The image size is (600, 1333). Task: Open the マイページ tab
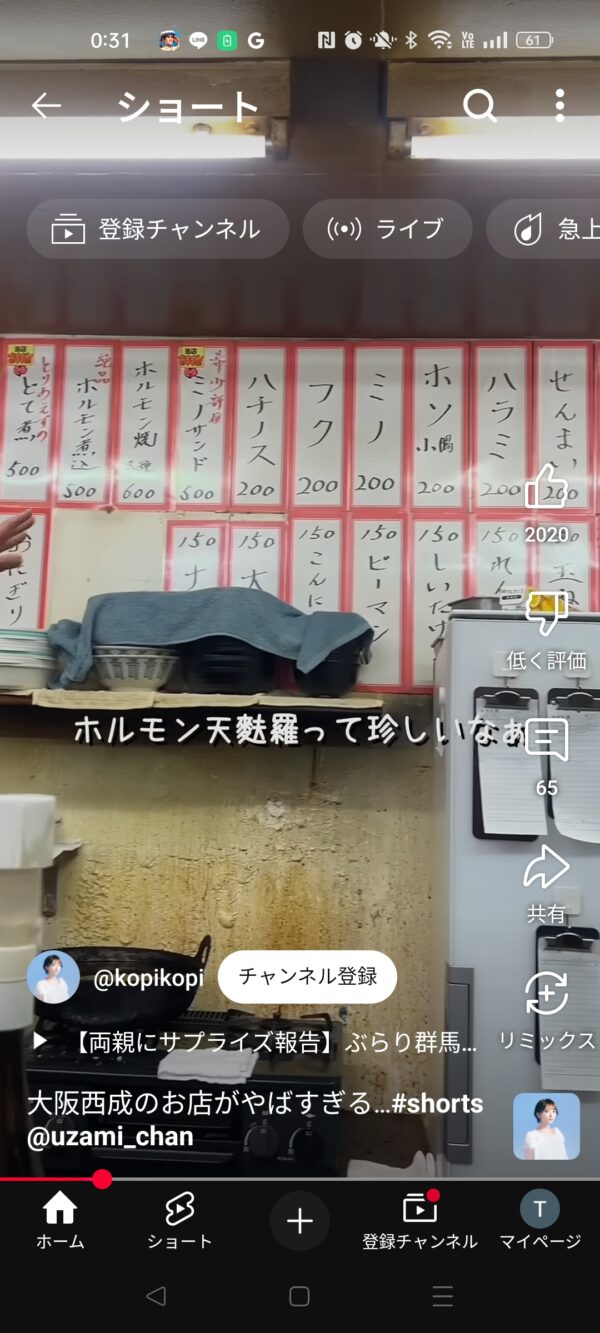pyautogui.click(x=540, y=1221)
